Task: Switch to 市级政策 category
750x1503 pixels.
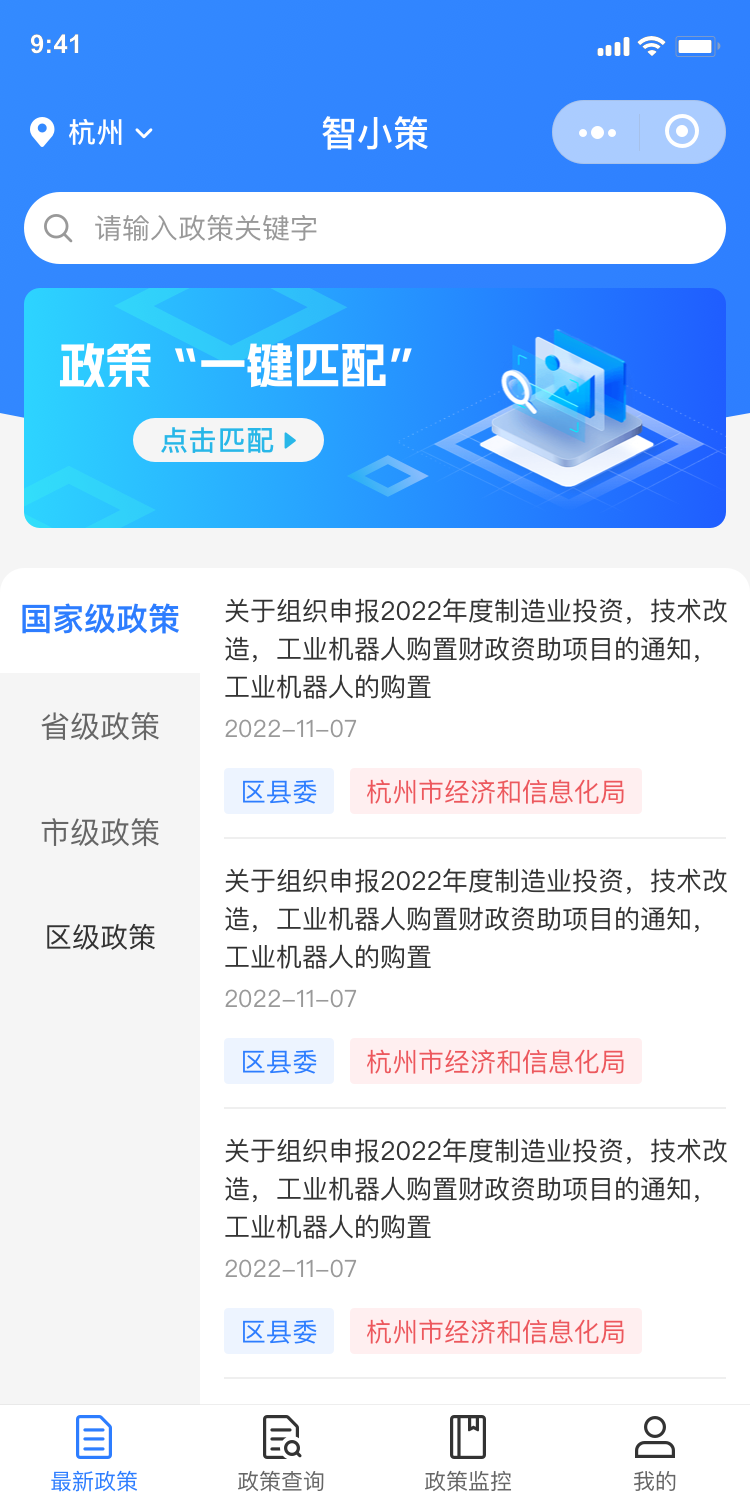Action: (x=100, y=832)
